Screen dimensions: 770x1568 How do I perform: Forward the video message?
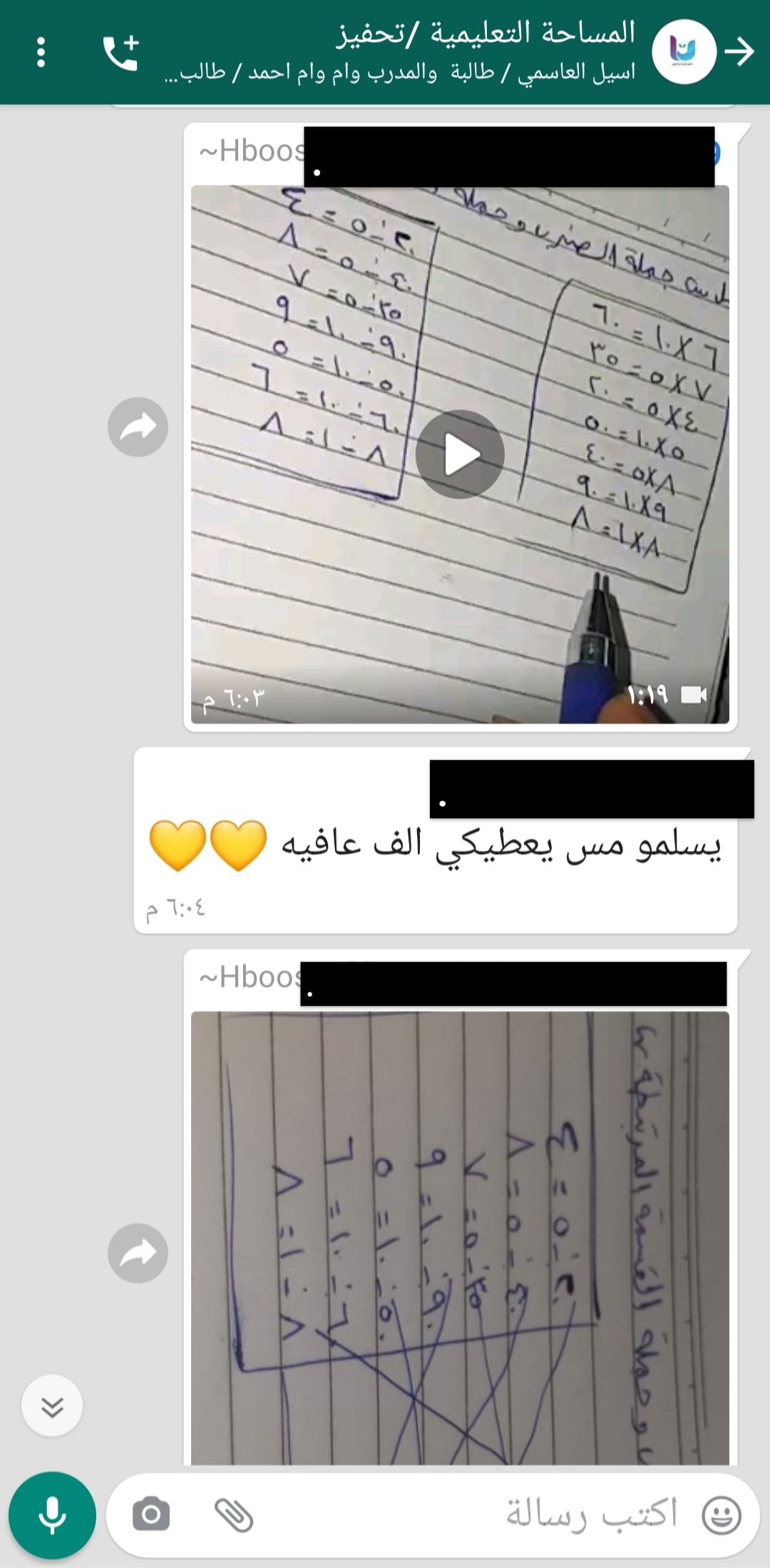[138, 427]
